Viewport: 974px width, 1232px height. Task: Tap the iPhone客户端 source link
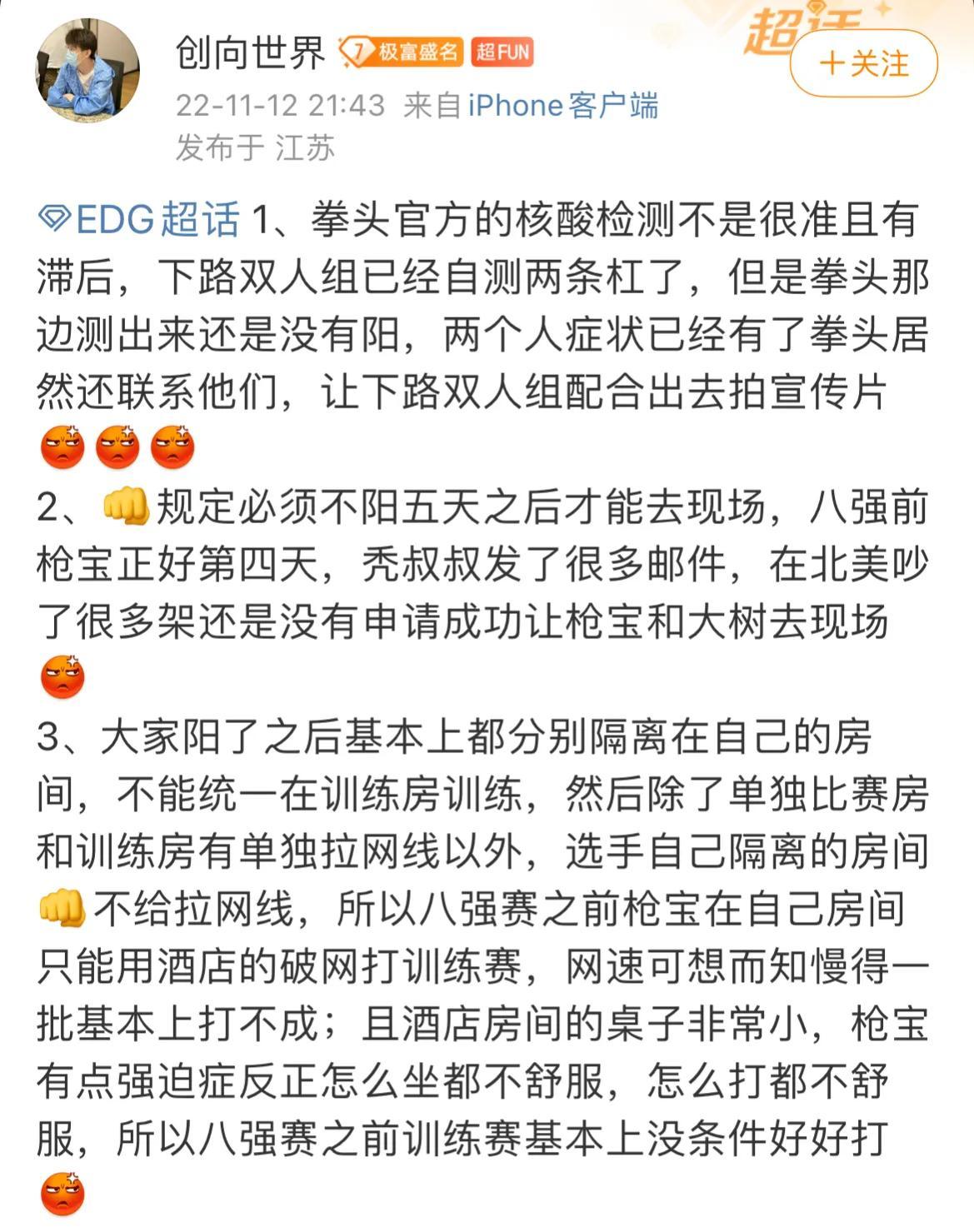(x=562, y=106)
